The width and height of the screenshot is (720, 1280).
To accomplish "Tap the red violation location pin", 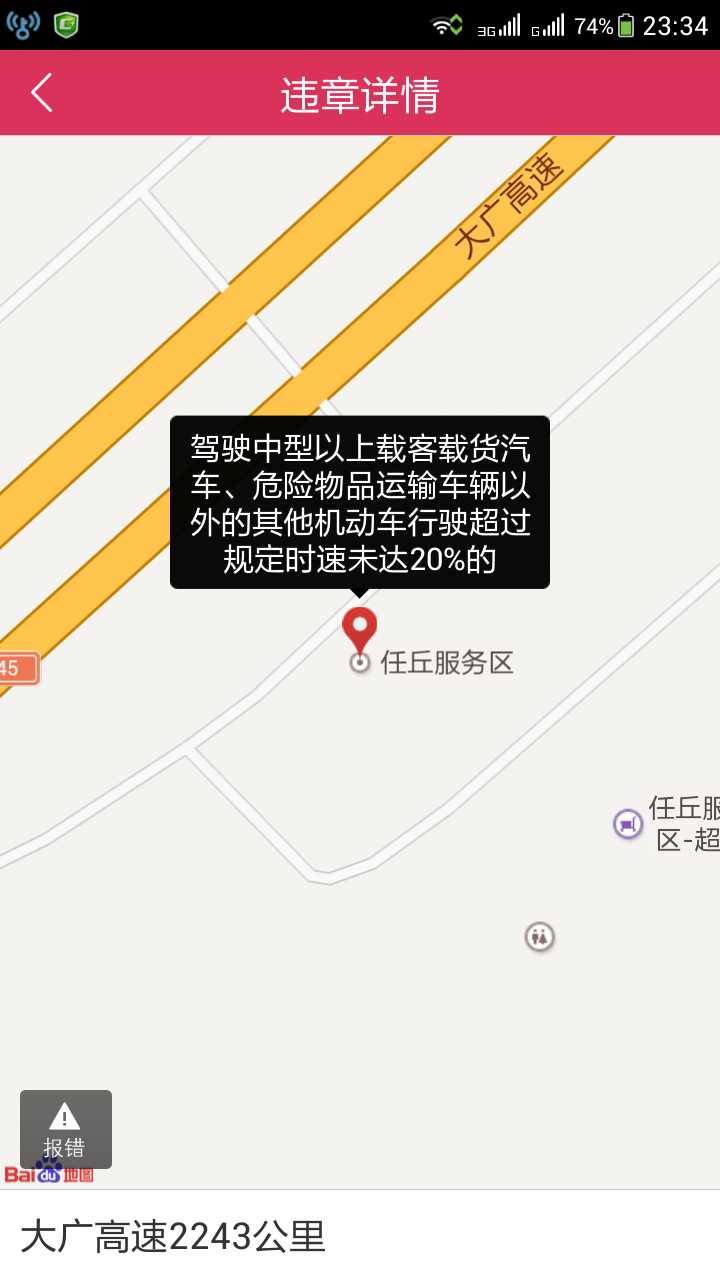I will 360,630.
